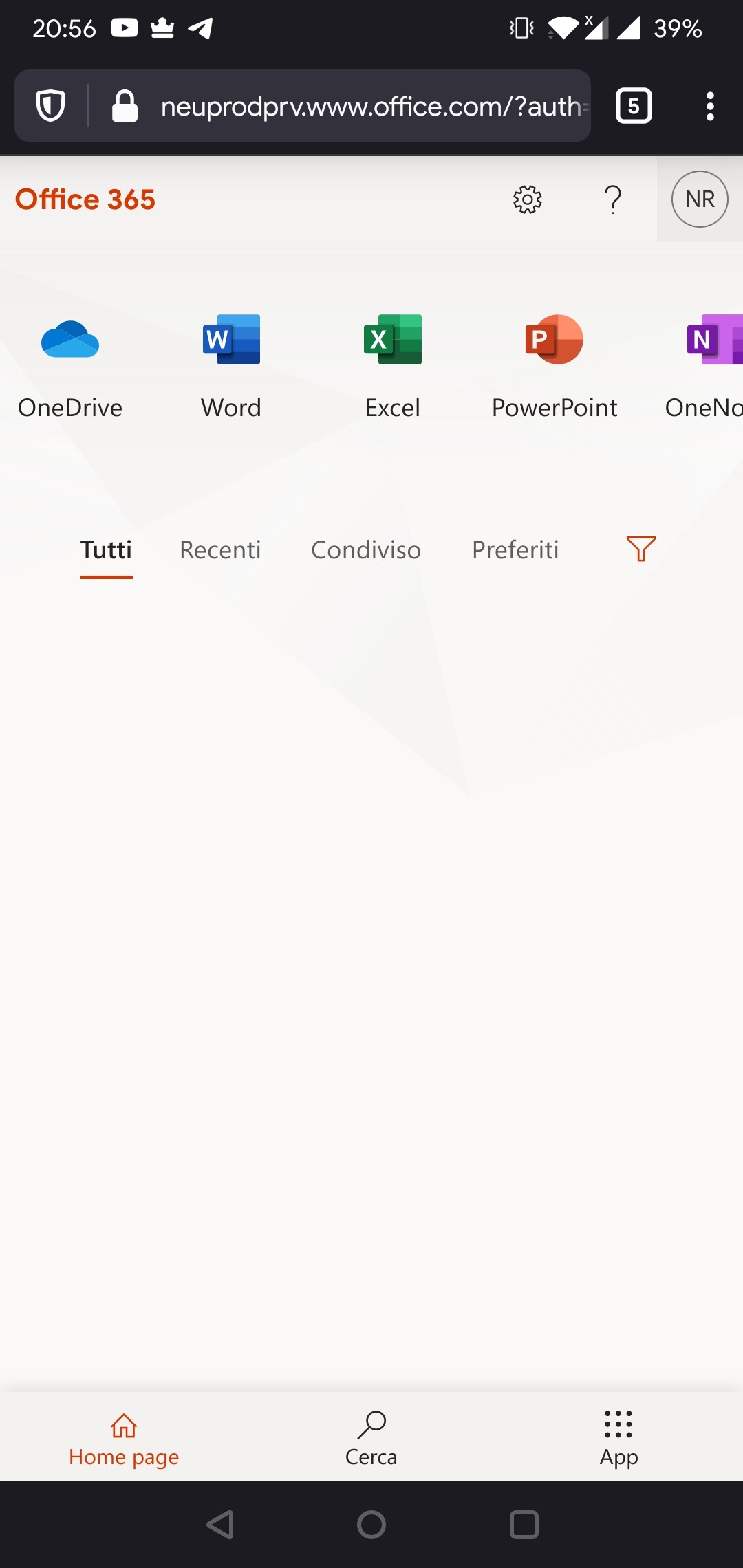
Task: Open the browser three-dot menu
Action: (x=710, y=106)
